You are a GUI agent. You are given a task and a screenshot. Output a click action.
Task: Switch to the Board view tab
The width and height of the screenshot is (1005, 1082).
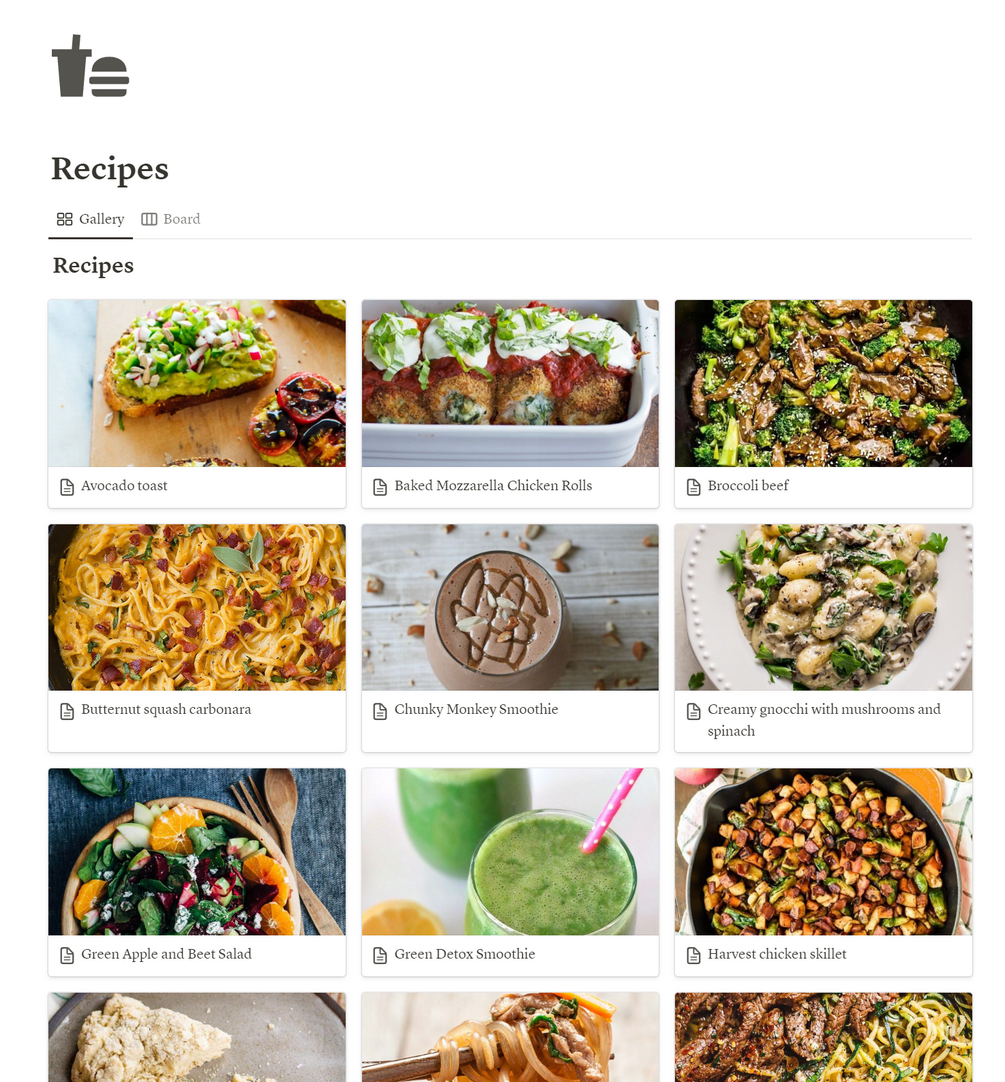(x=171, y=219)
